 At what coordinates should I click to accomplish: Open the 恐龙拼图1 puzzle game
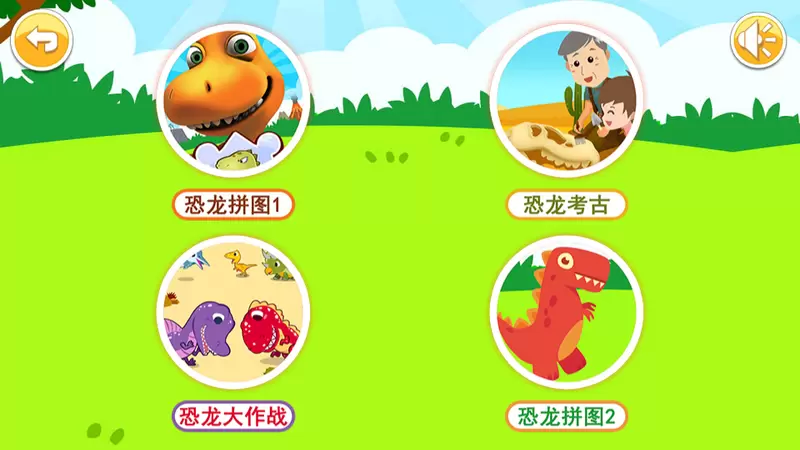point(233,100)
